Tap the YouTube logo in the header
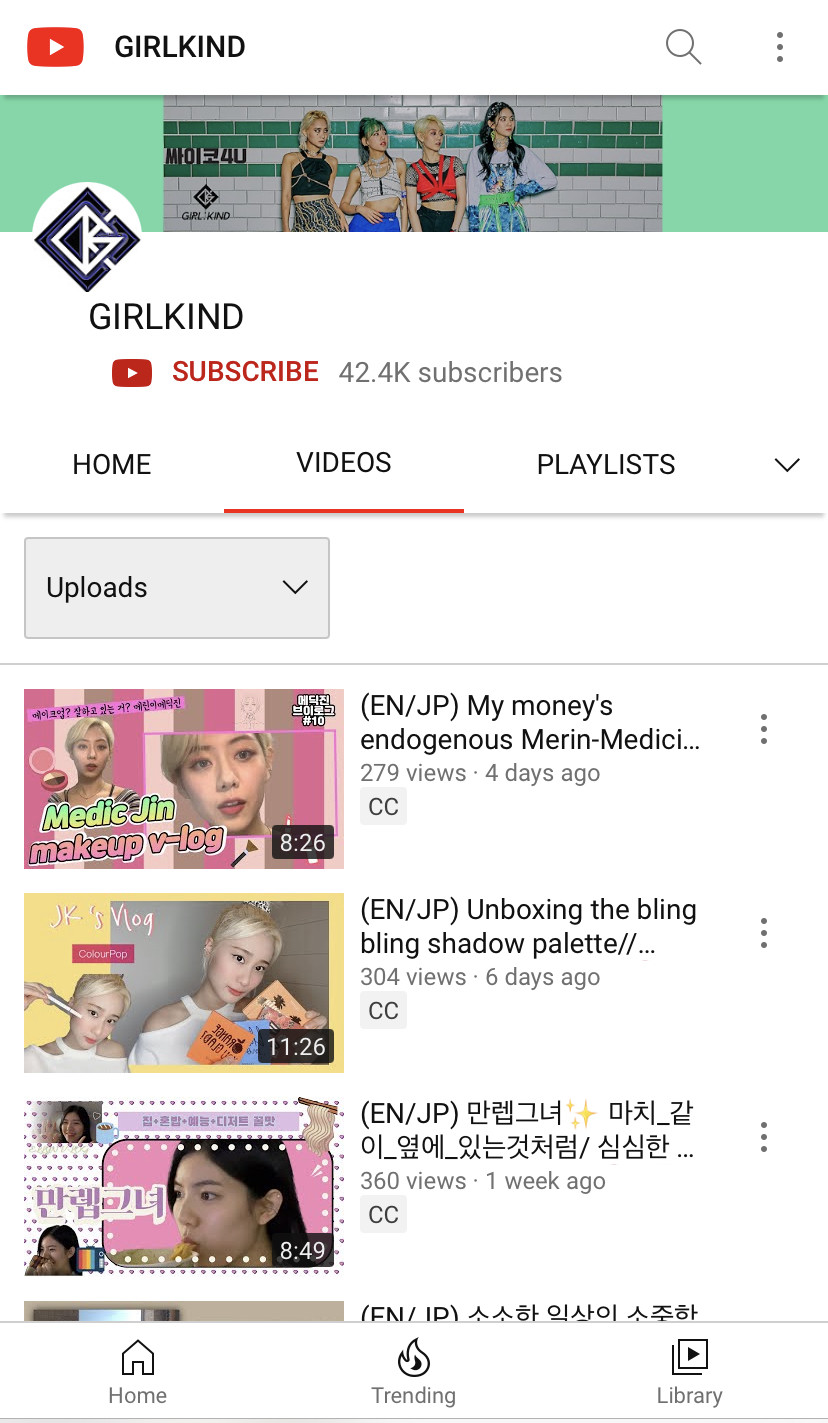Screen dimensions: 828x1423 [x=55, y=47]
